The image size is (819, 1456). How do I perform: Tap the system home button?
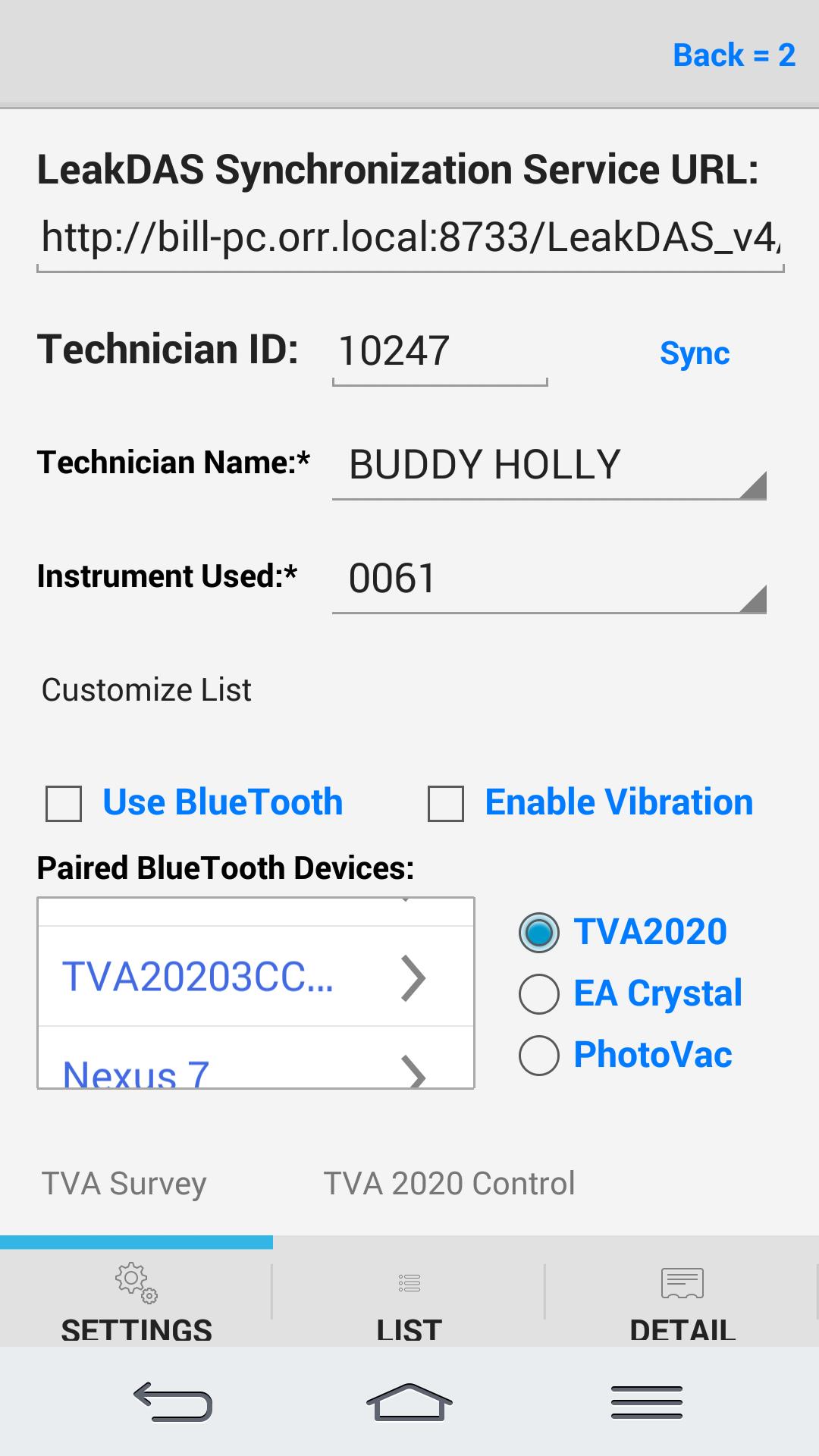[x=409, y=1403]
